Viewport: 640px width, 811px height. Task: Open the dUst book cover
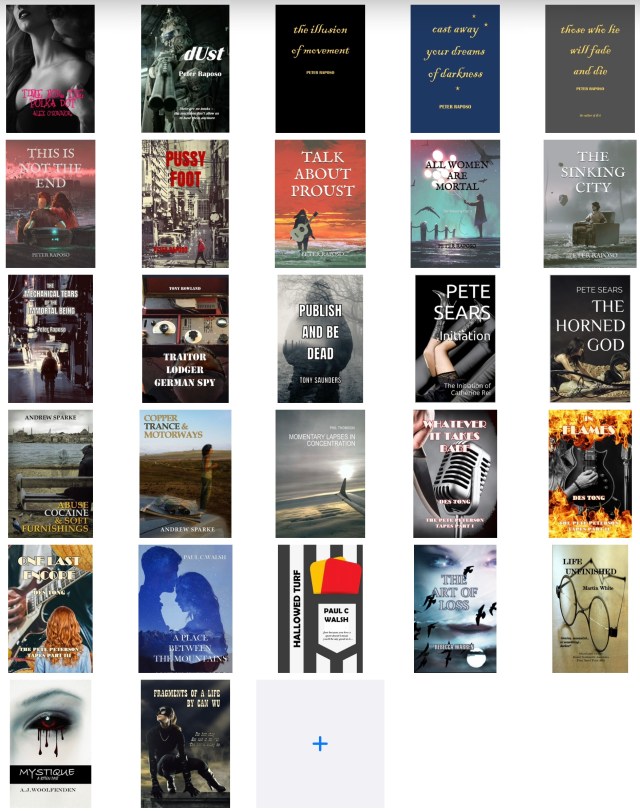185,69
